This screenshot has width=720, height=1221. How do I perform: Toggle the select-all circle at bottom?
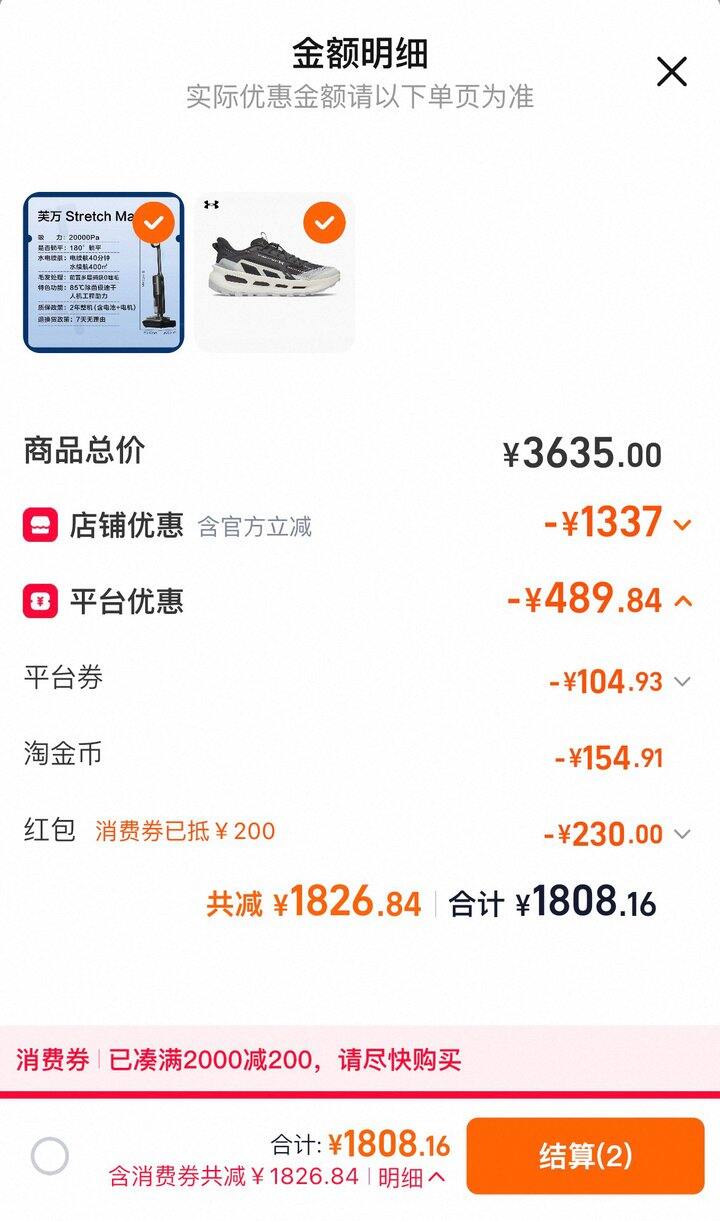(x=50, y=1156)
